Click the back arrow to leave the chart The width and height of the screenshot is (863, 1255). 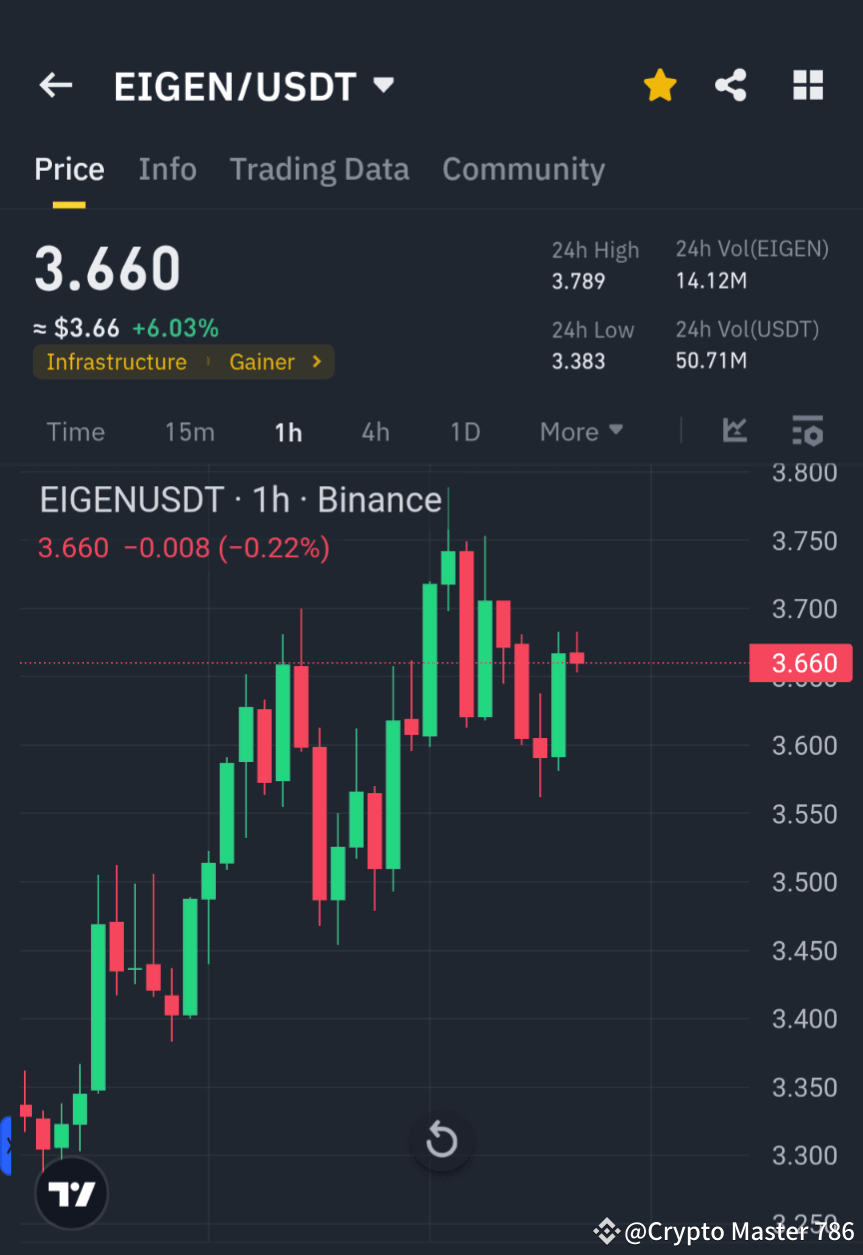(55, 85)
